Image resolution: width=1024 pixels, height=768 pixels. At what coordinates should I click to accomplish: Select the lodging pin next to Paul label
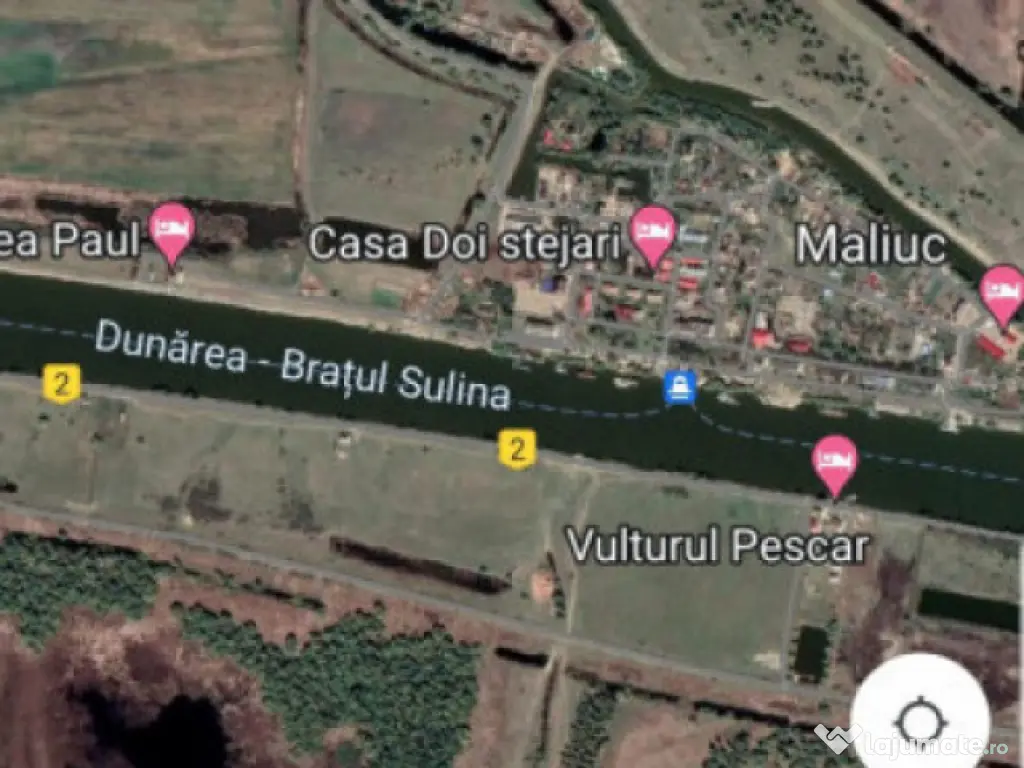click(x=172, y=228)
